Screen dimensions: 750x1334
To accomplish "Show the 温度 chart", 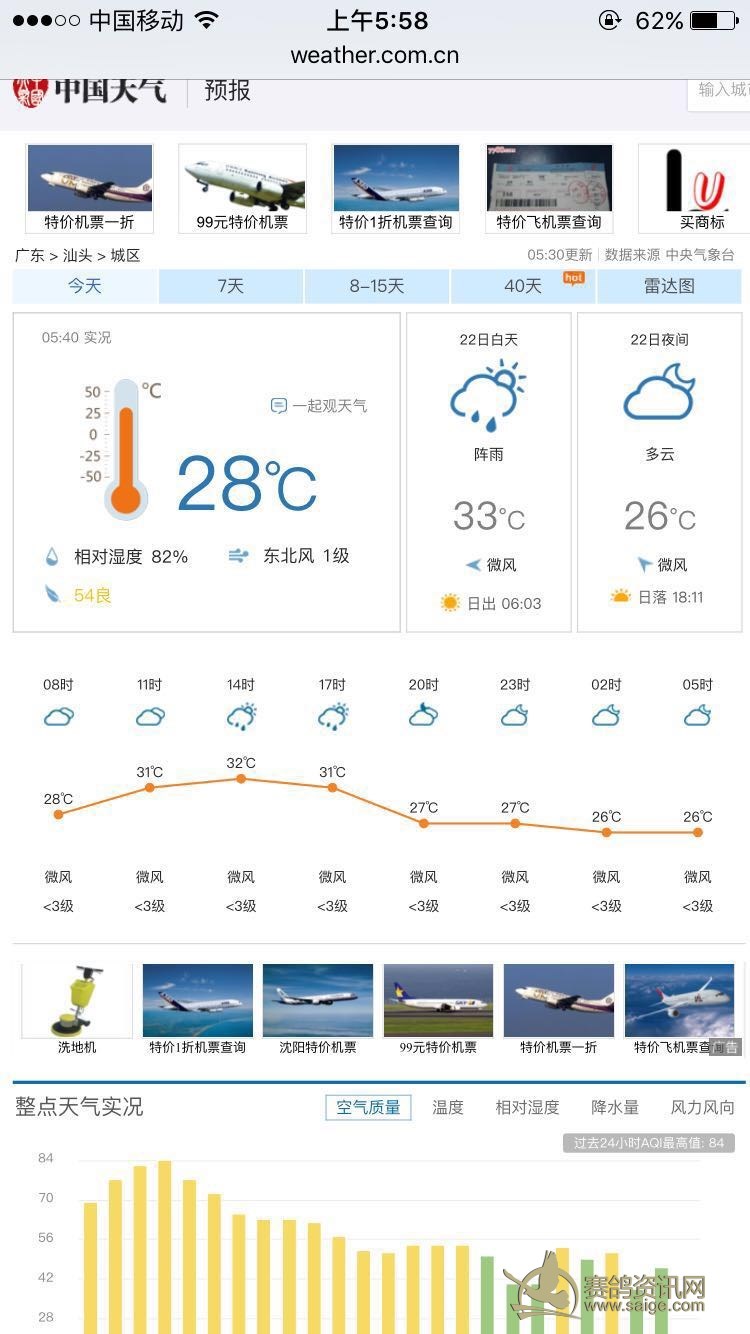I will (447, 1107).
